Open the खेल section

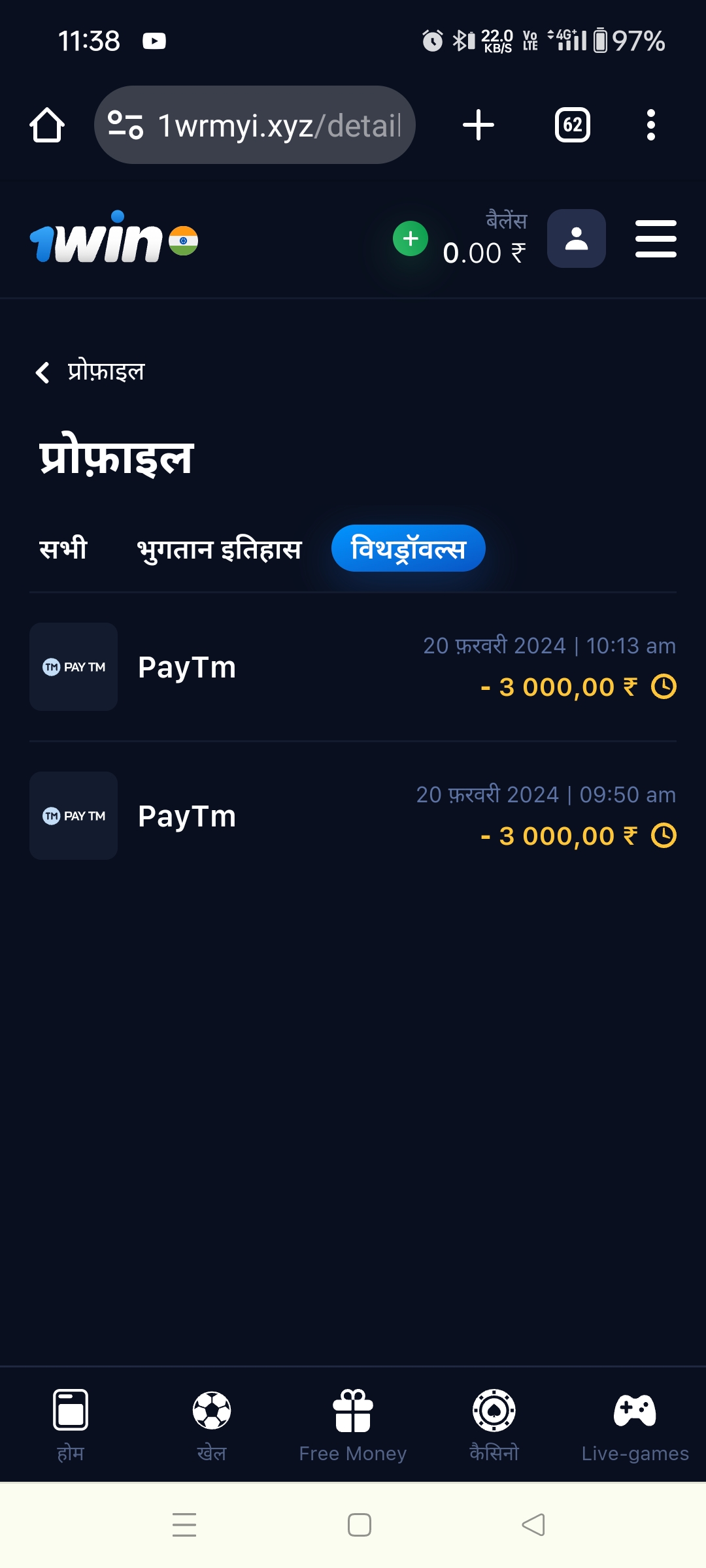tap(212, 1424)
